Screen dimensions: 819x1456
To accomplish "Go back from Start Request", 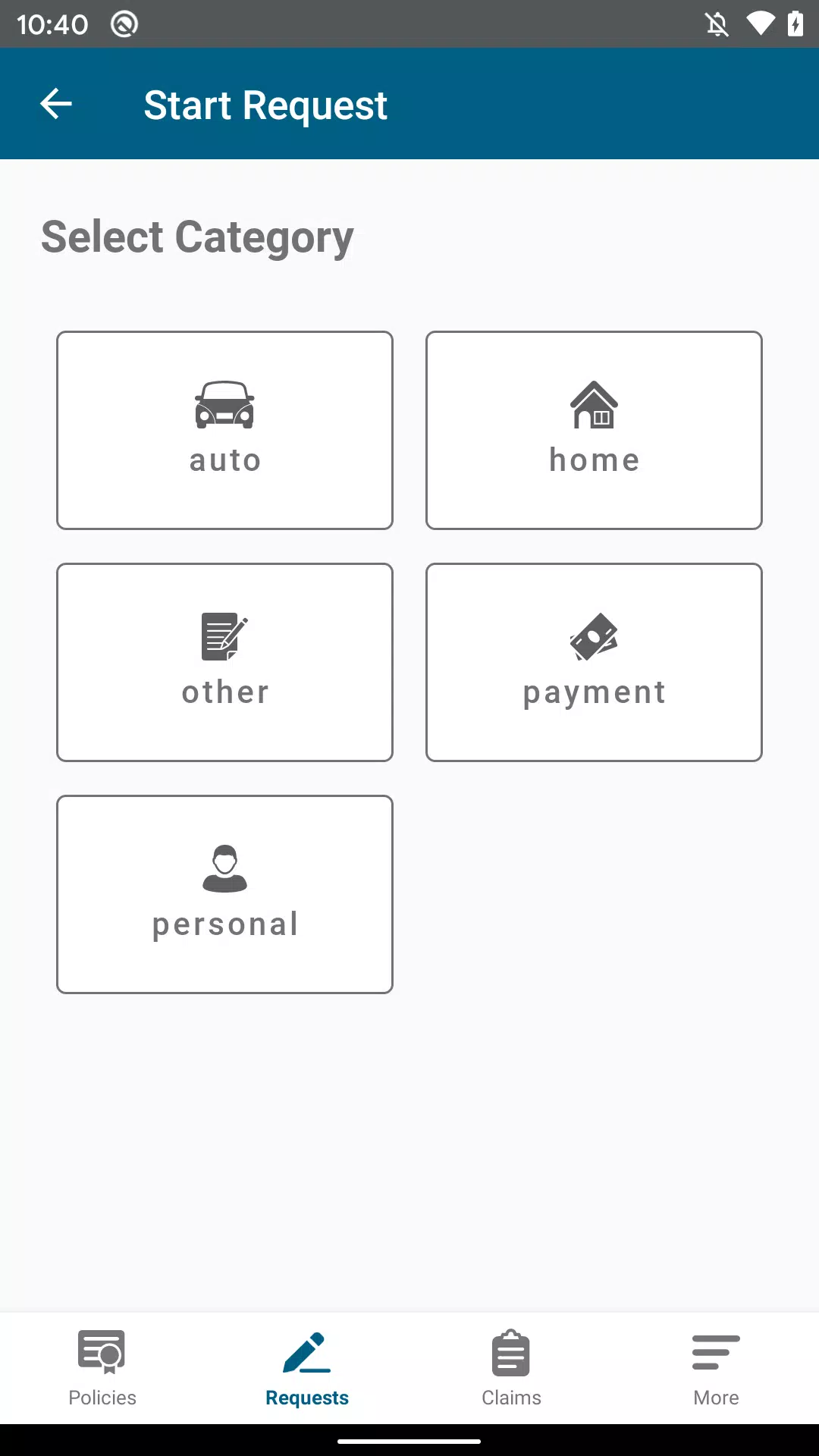I will point(56,104).
